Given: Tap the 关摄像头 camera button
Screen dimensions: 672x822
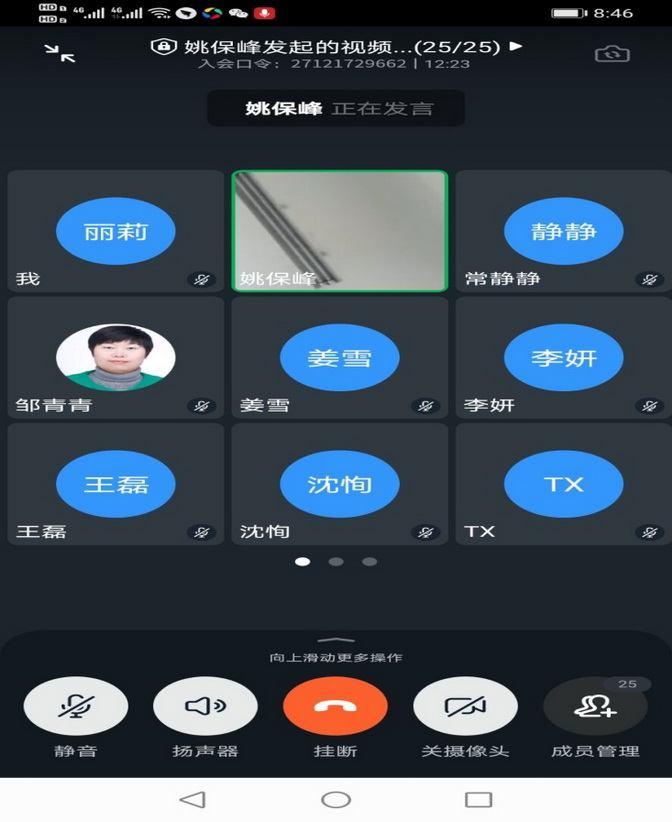Looking at the screenshot, I should click(465, 706).
